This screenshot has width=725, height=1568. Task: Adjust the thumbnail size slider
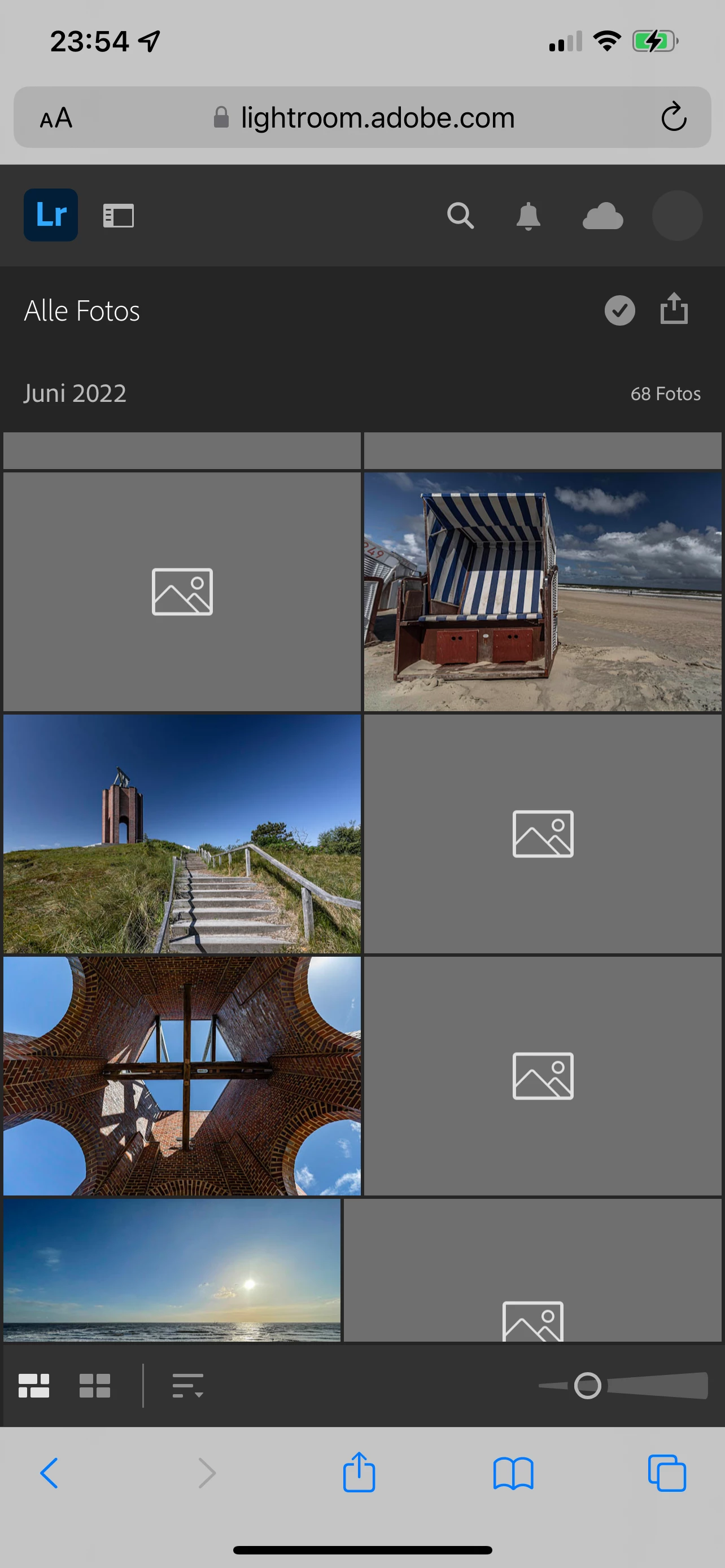(587, 1386)
